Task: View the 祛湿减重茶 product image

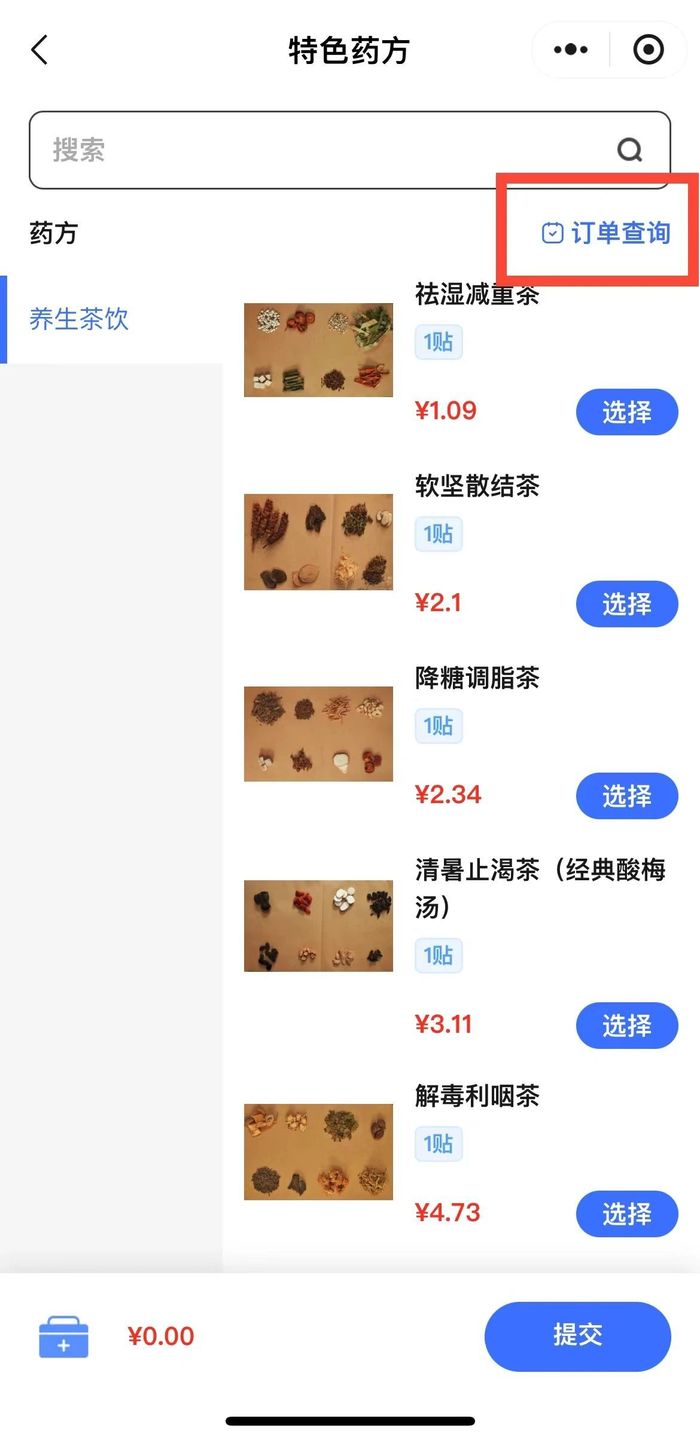Action: coord(318,350)
